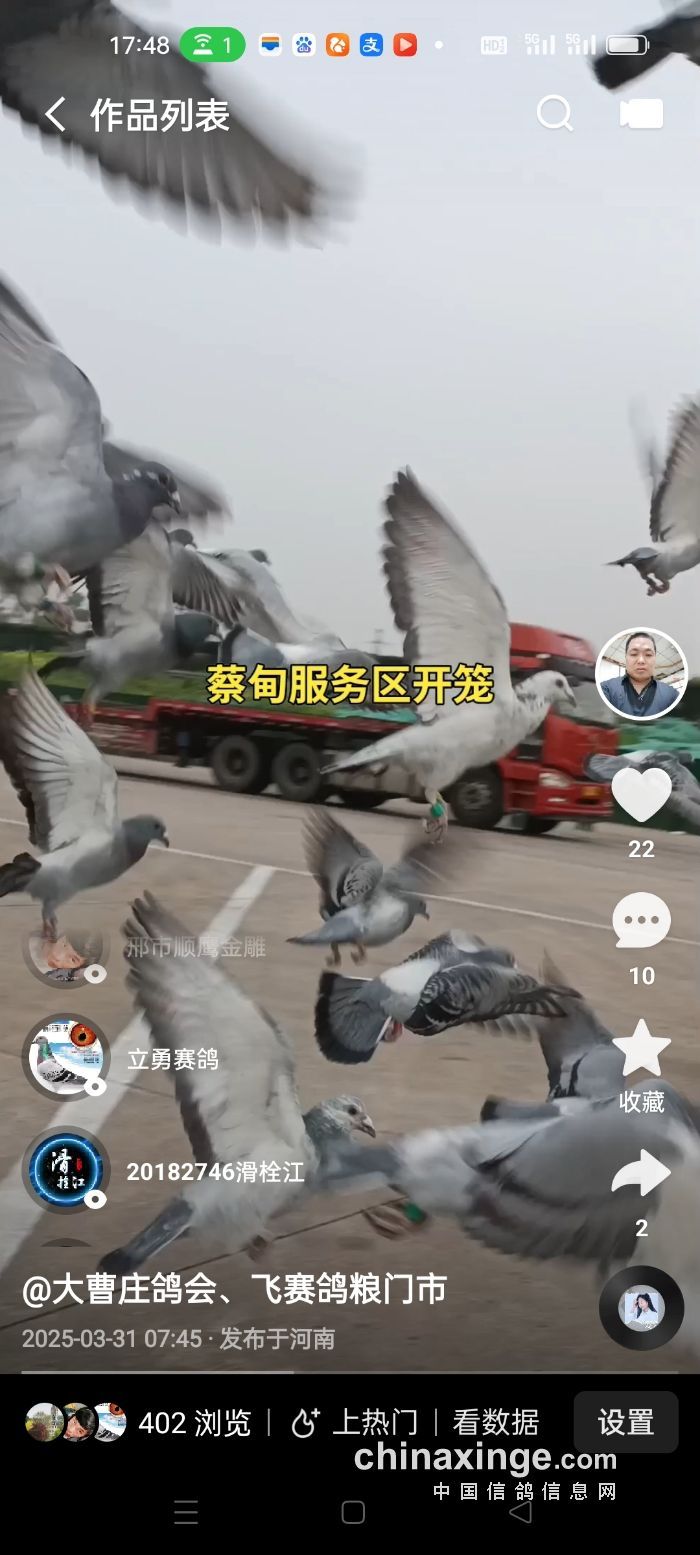Open the camera icon in the top bar

641,114
